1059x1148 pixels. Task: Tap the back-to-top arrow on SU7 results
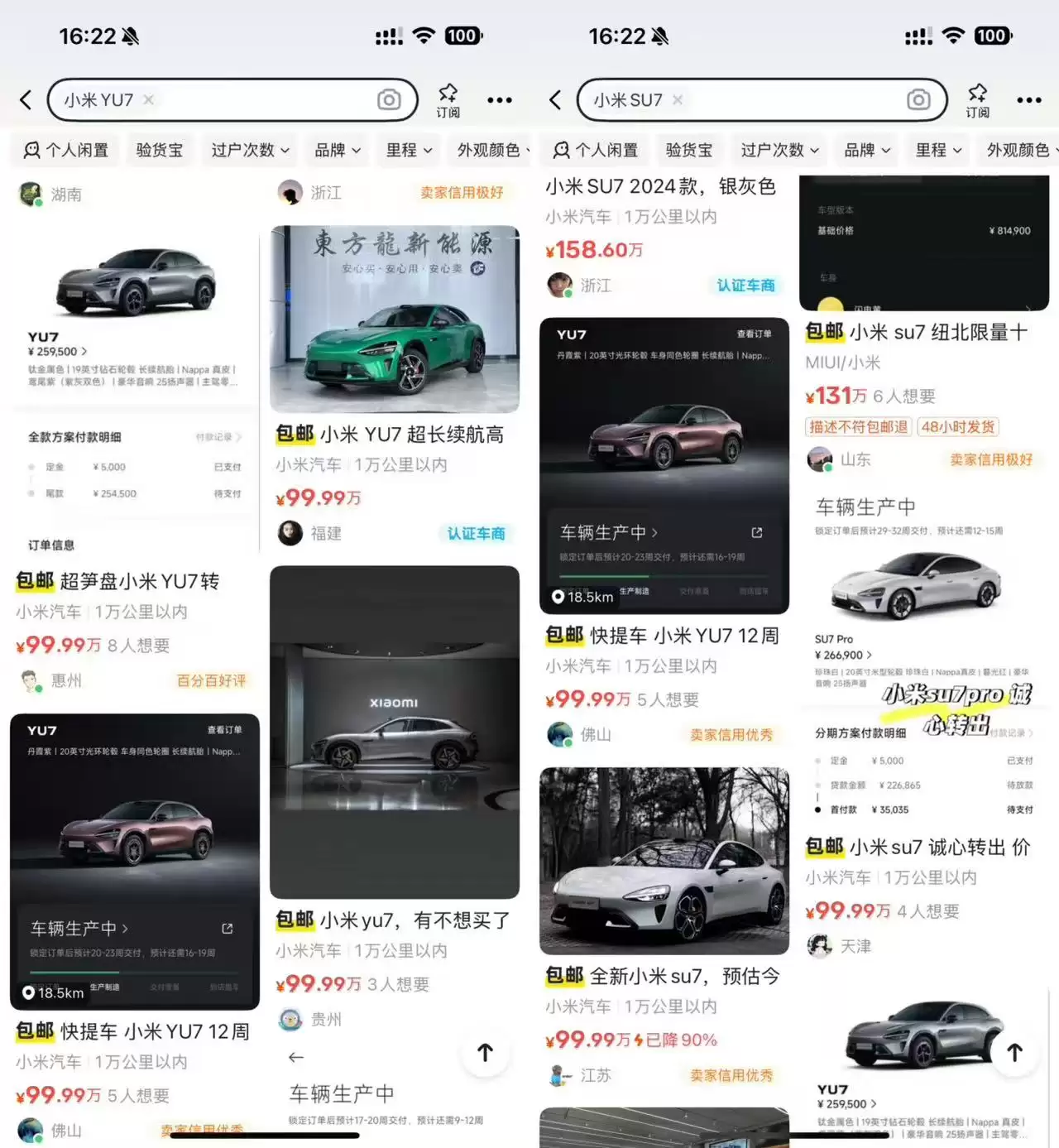[1013, 1053]
